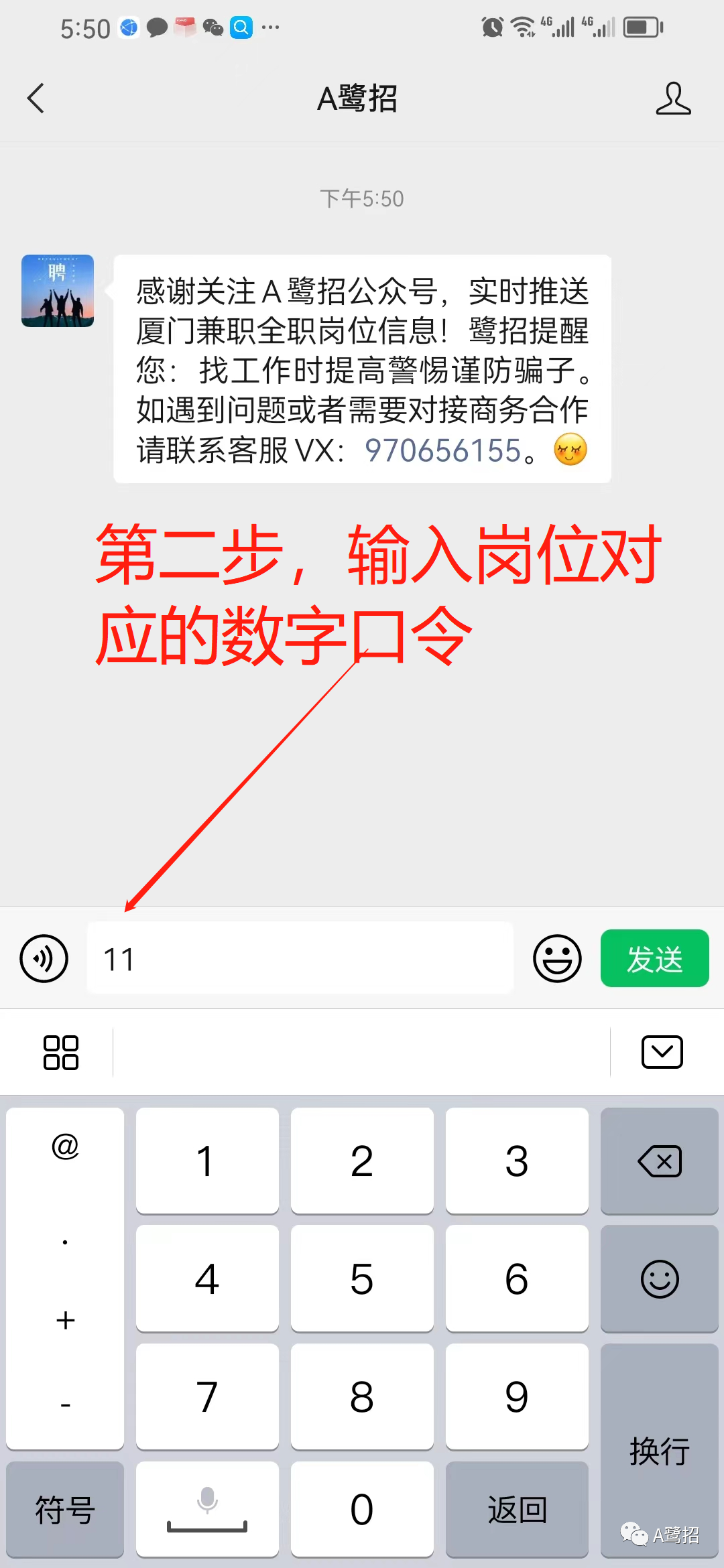Tap the A鹭招 avatar beside the message

(x=58, y=291)
